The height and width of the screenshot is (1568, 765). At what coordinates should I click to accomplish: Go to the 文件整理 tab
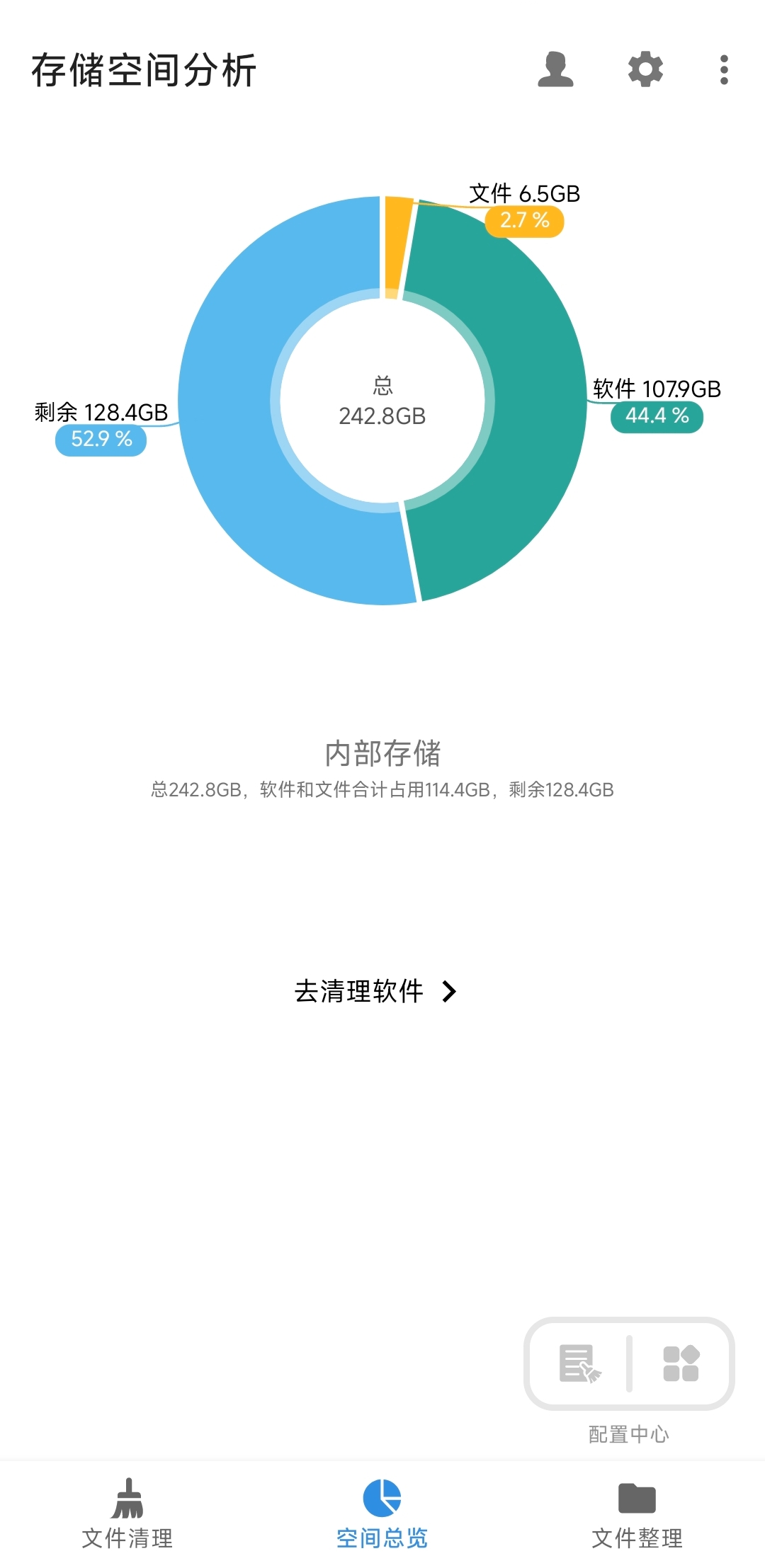[637, 1513]
